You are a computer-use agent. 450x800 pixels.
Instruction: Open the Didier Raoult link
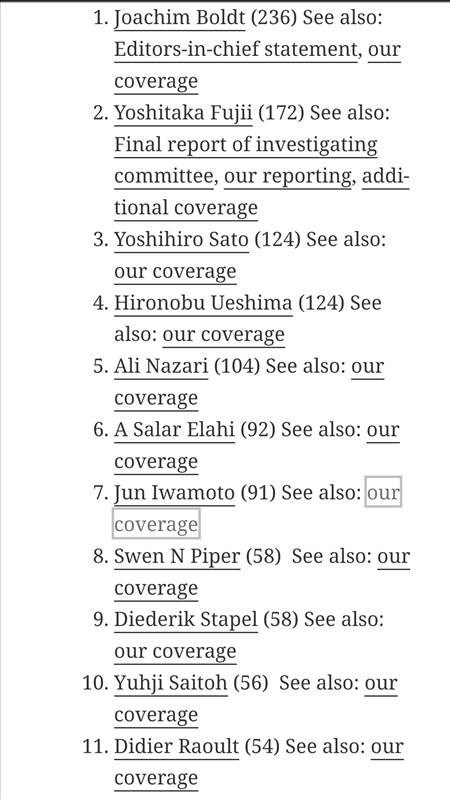click(x=177, y=746)
